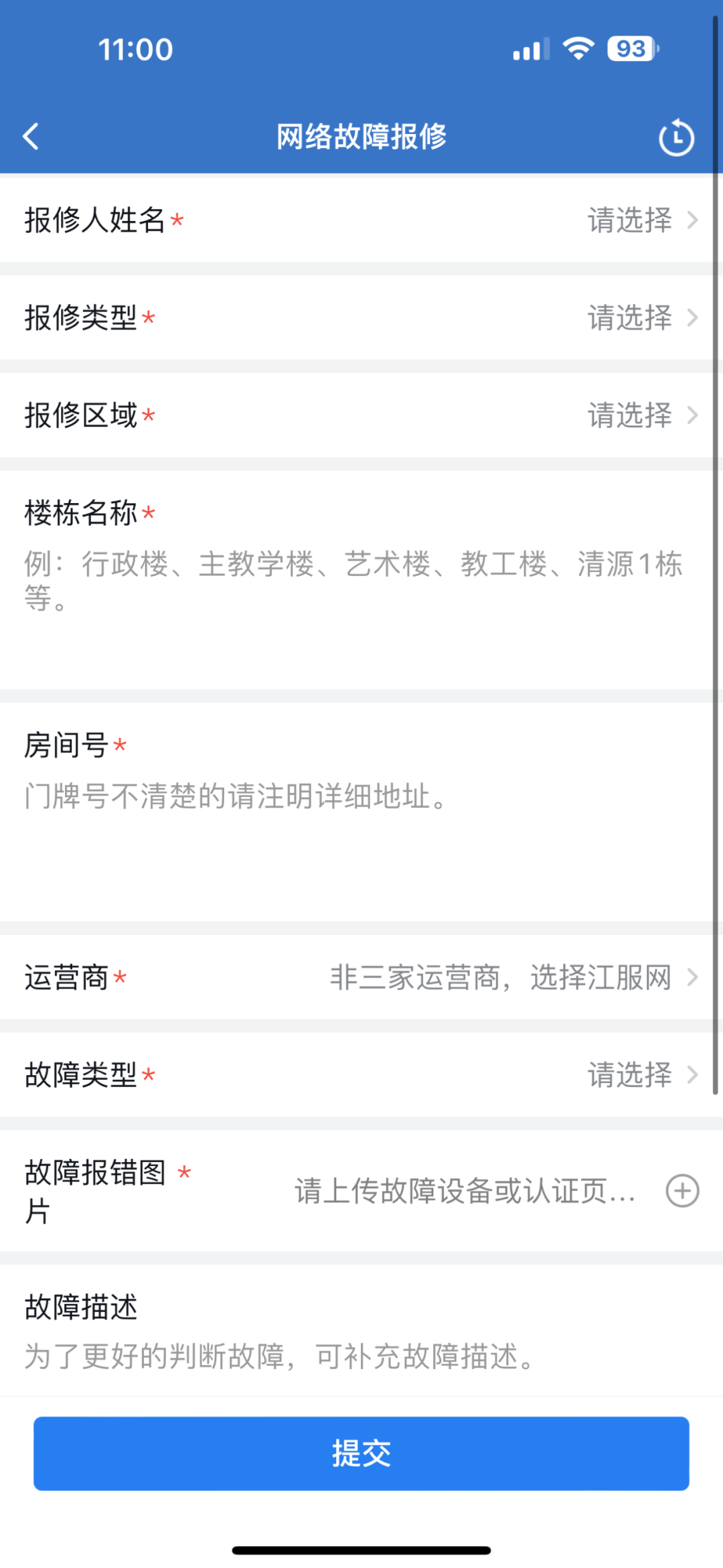This screenshot has width=723, height=1568.
Task: Add a 故障报错图片 with the plus icon
Action: point(682,1191)
